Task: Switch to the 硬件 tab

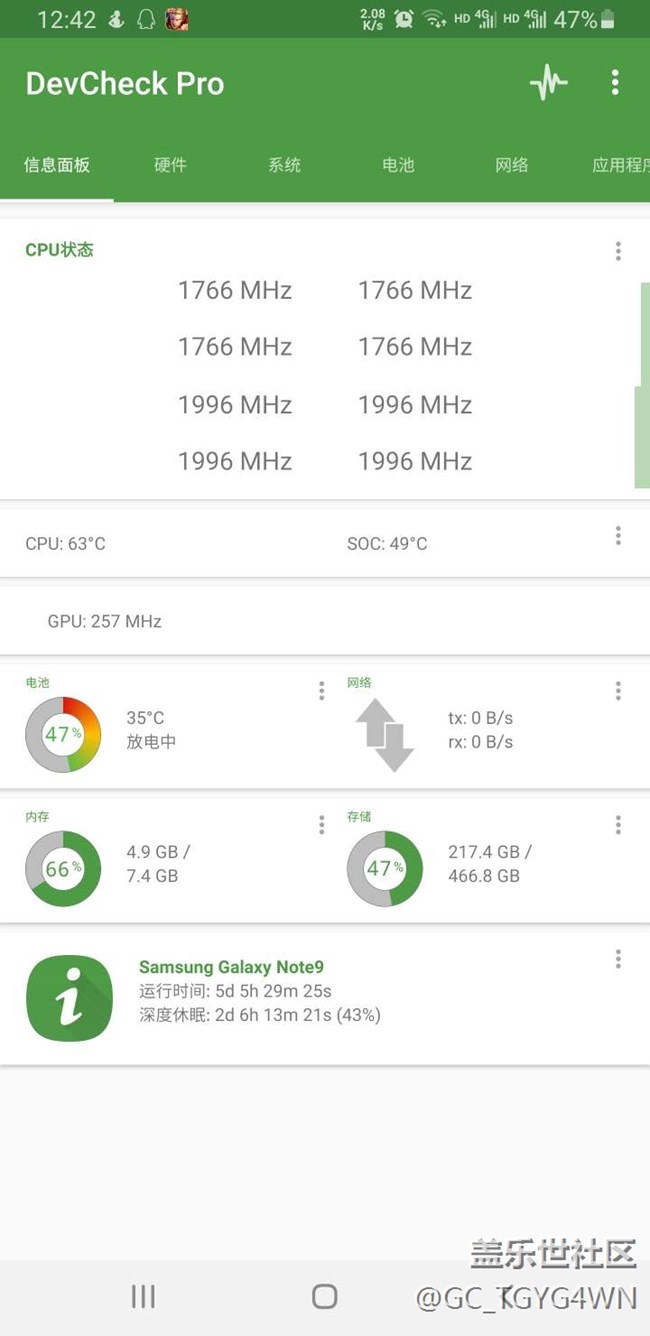Action: pos(171,165)
